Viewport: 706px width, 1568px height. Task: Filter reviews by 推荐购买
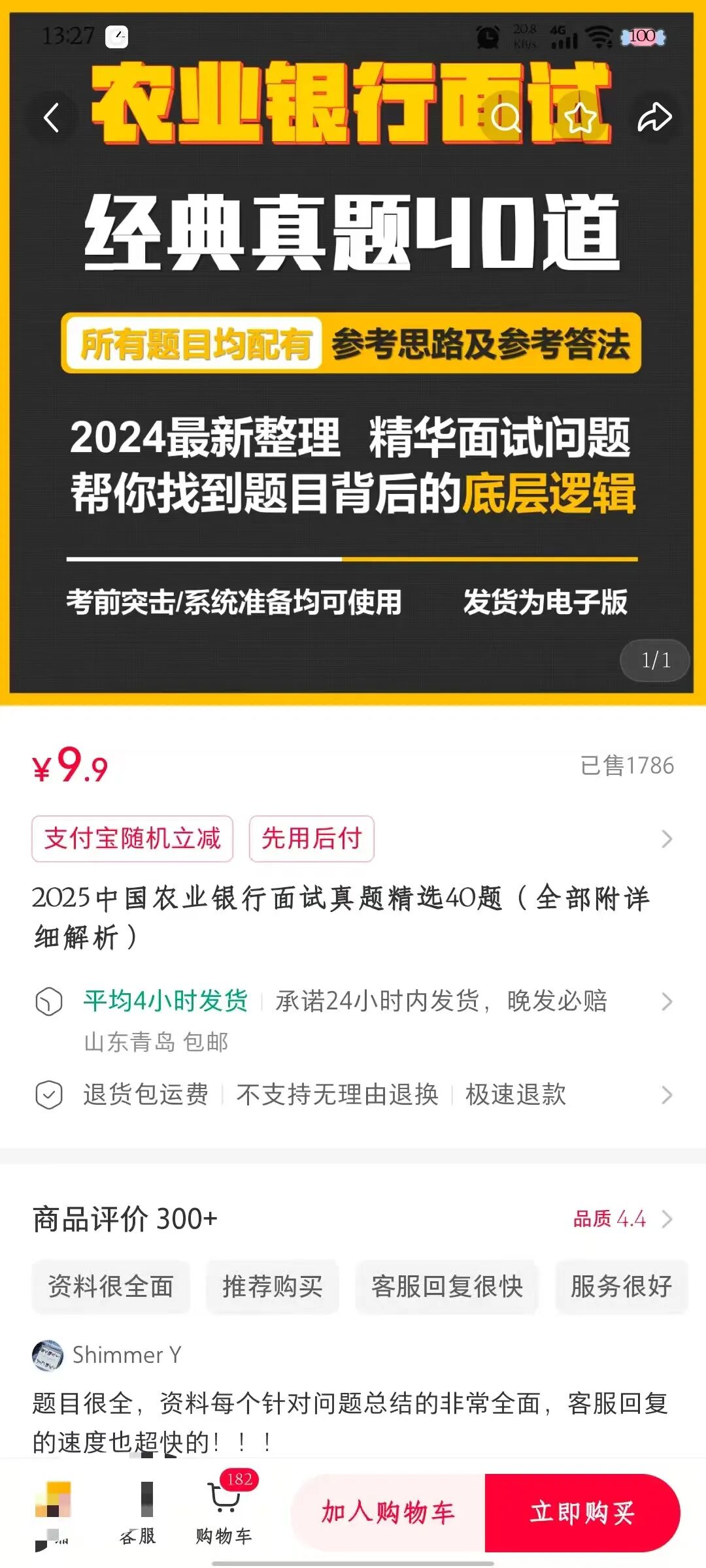(273, 1286)
